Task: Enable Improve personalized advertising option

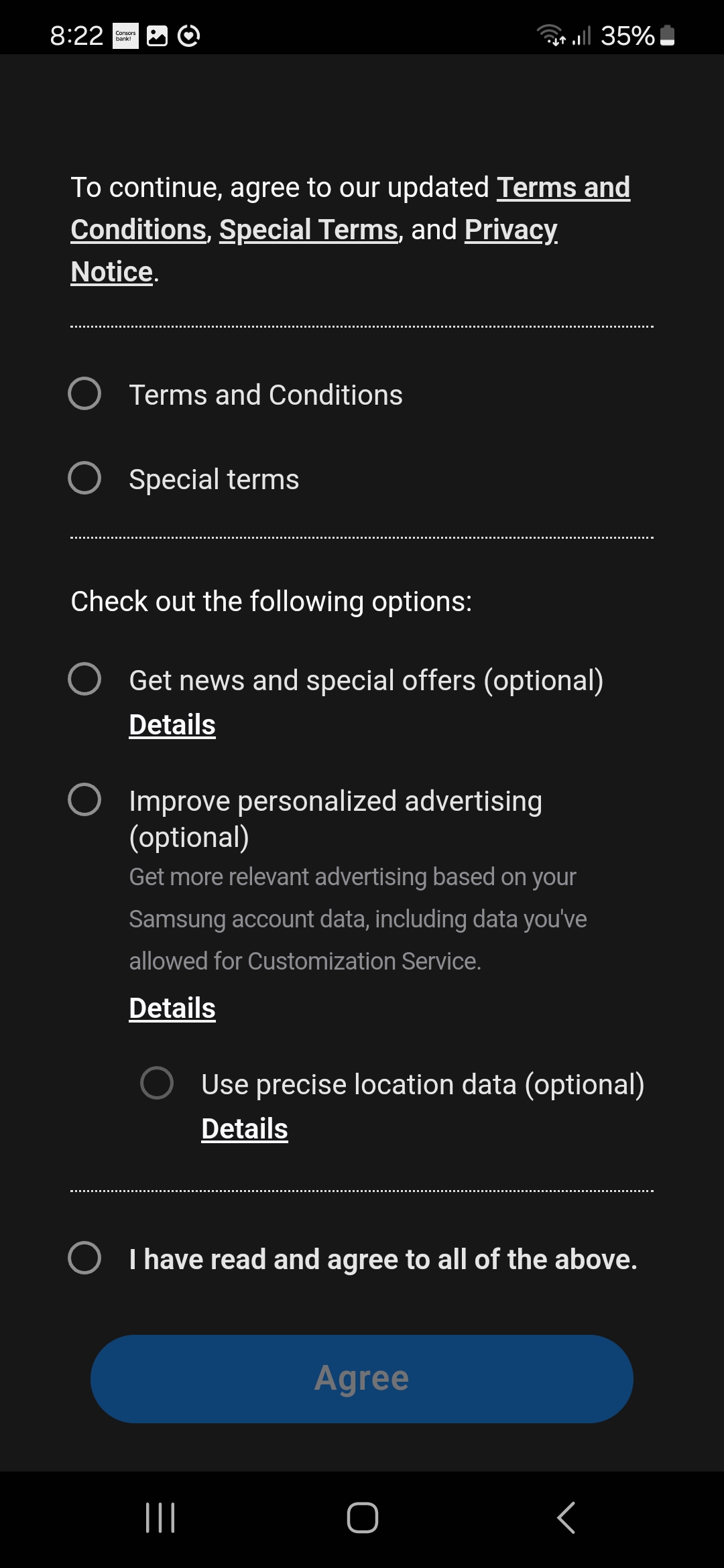Action: pyautogui.click(x=84, y=799)
